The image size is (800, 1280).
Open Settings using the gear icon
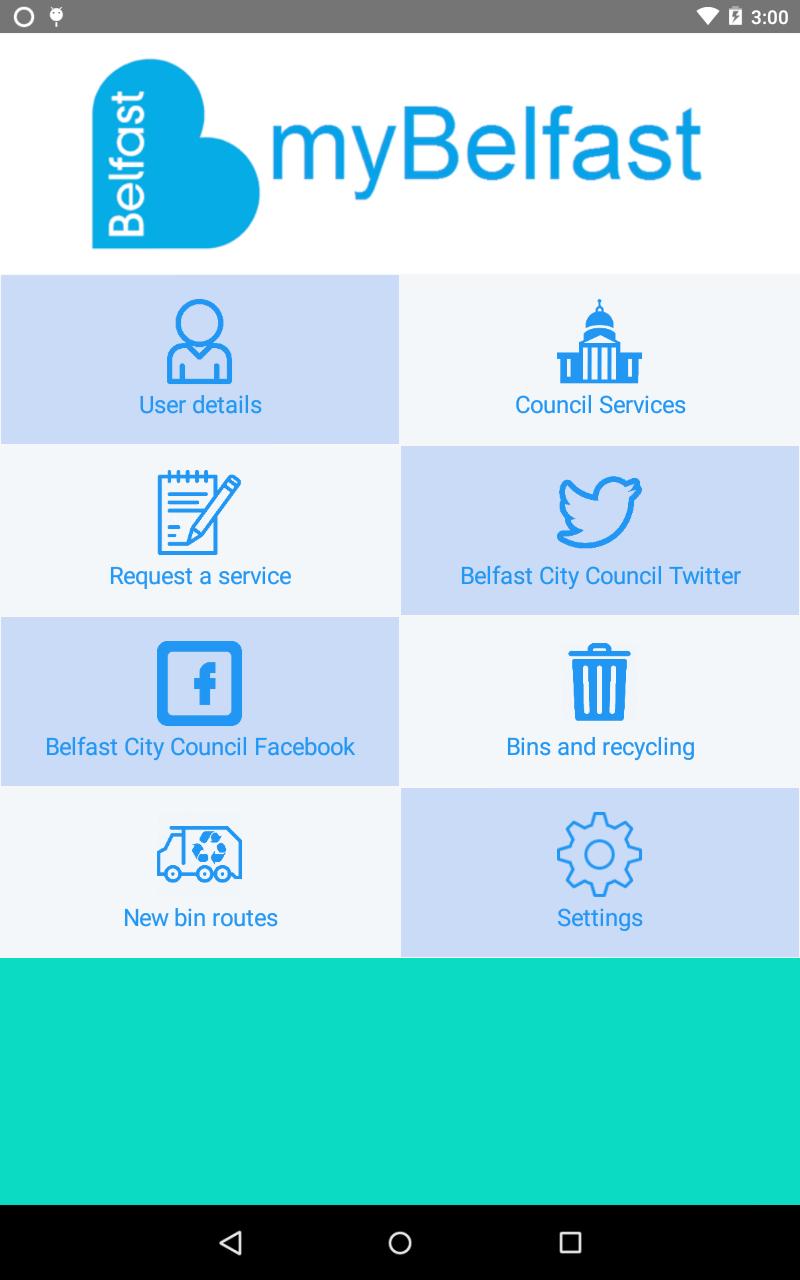tap(599, 854)
